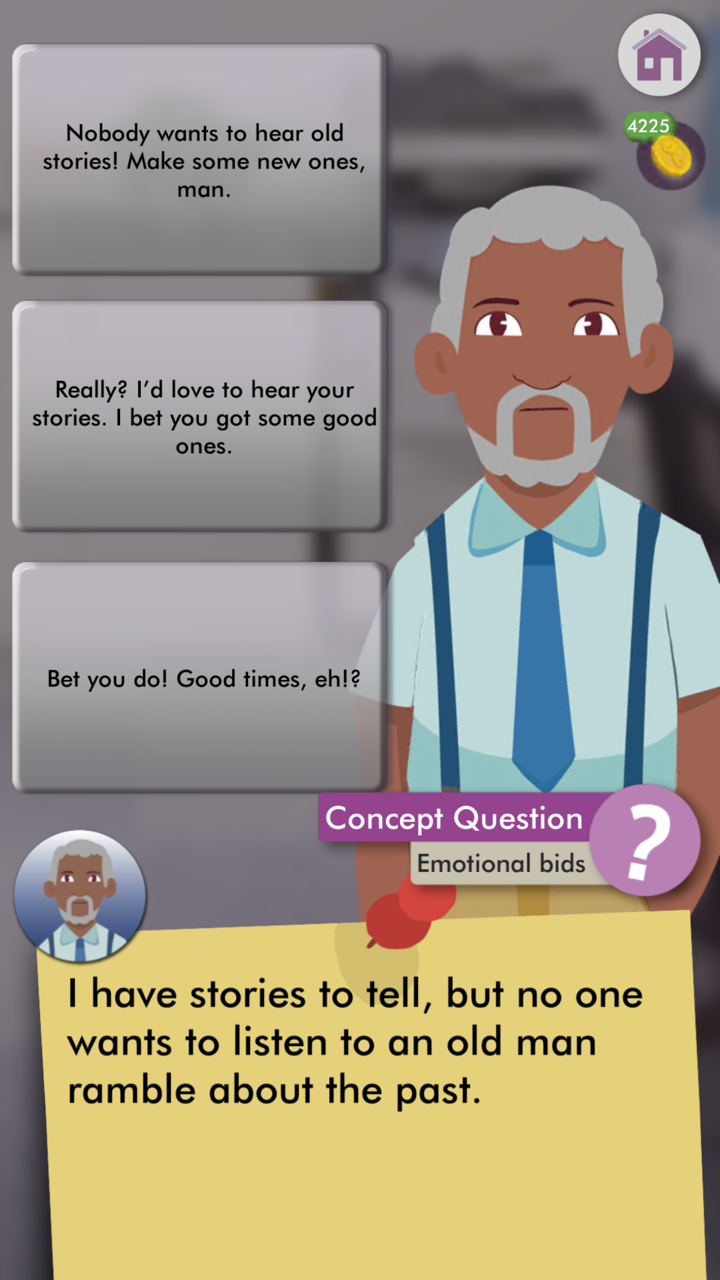This screenshot has height=1280, width=720.
Task: Choose 'Nobody wants to hear old stories' reply
Action: (199, 160)
